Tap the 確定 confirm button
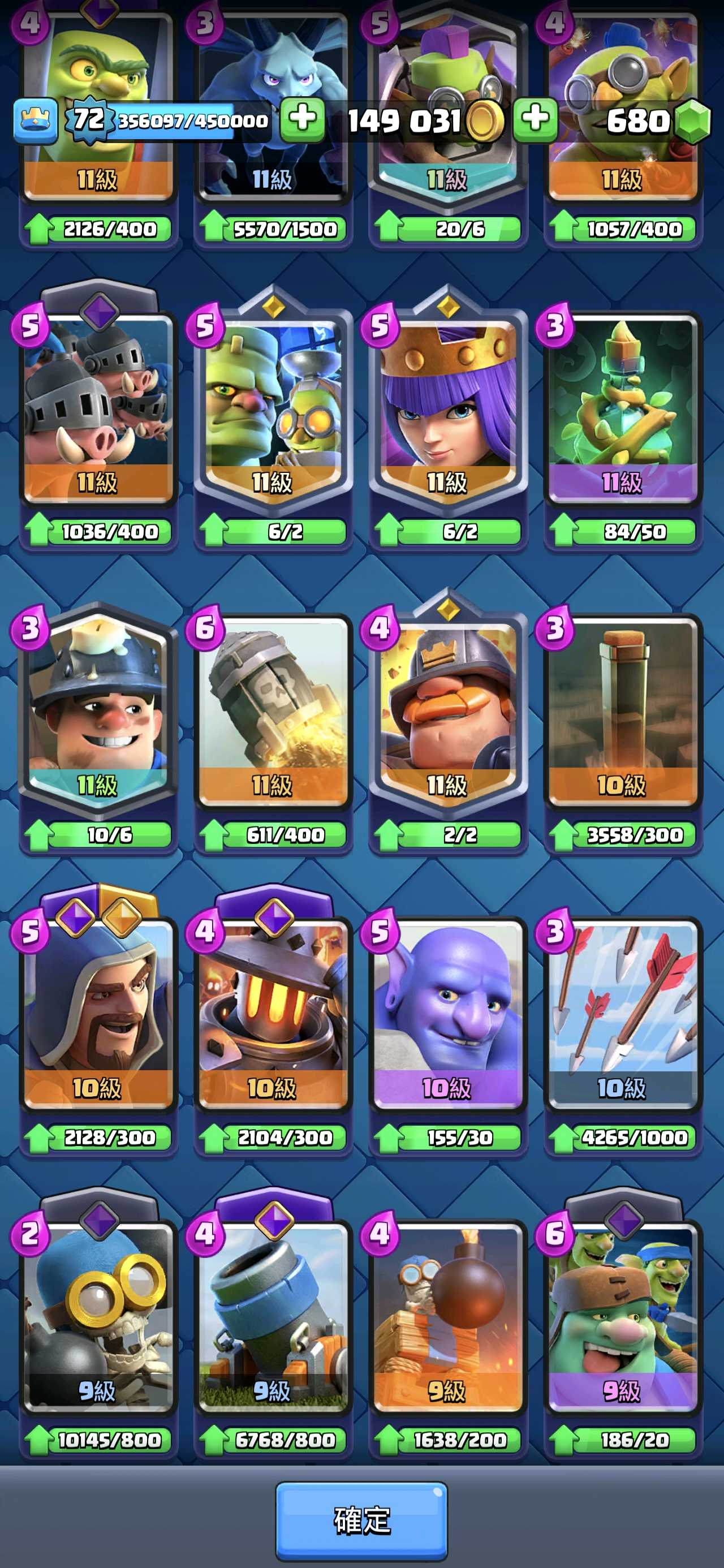724x1568 pixels. tap(361, 1520)
